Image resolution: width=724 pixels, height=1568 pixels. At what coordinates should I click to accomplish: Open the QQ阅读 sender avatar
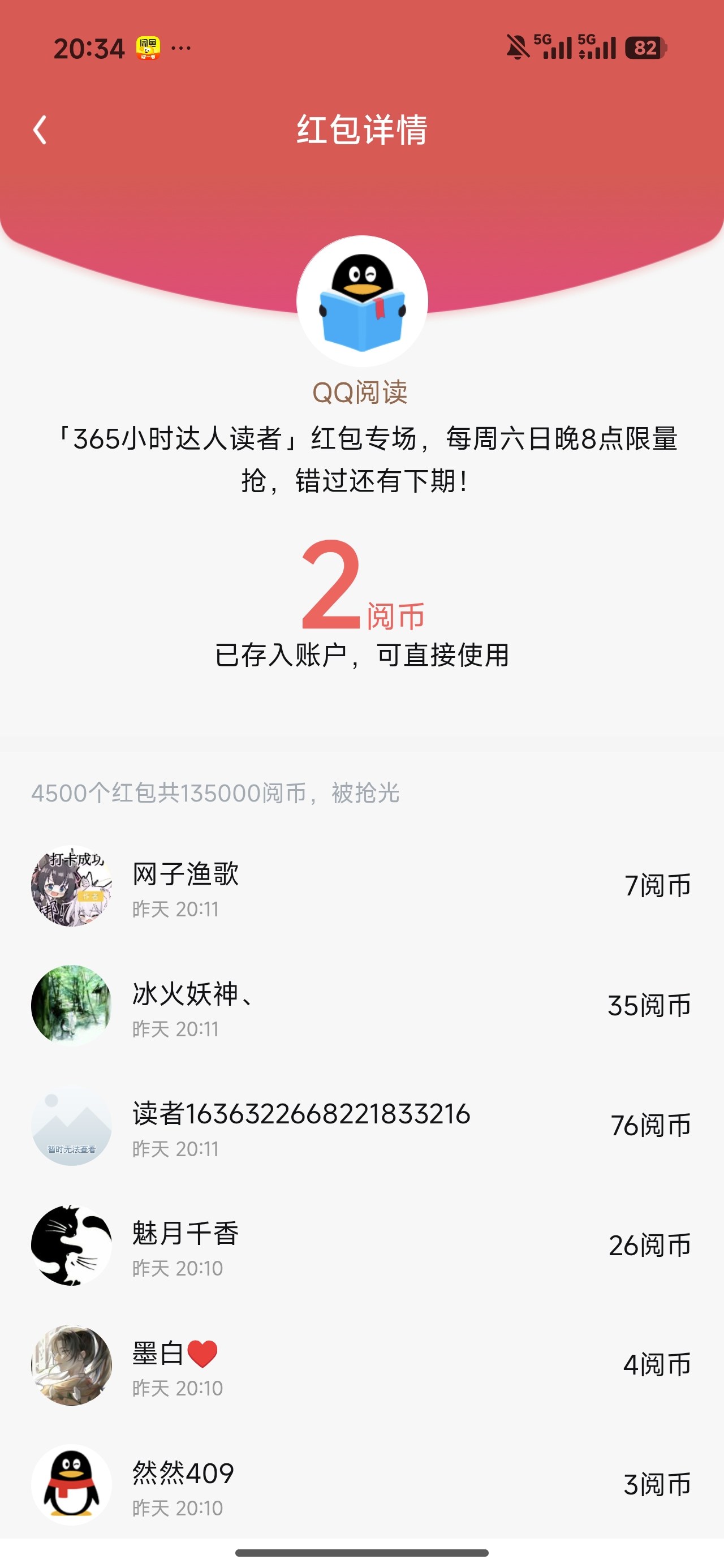tap(361, 301)
